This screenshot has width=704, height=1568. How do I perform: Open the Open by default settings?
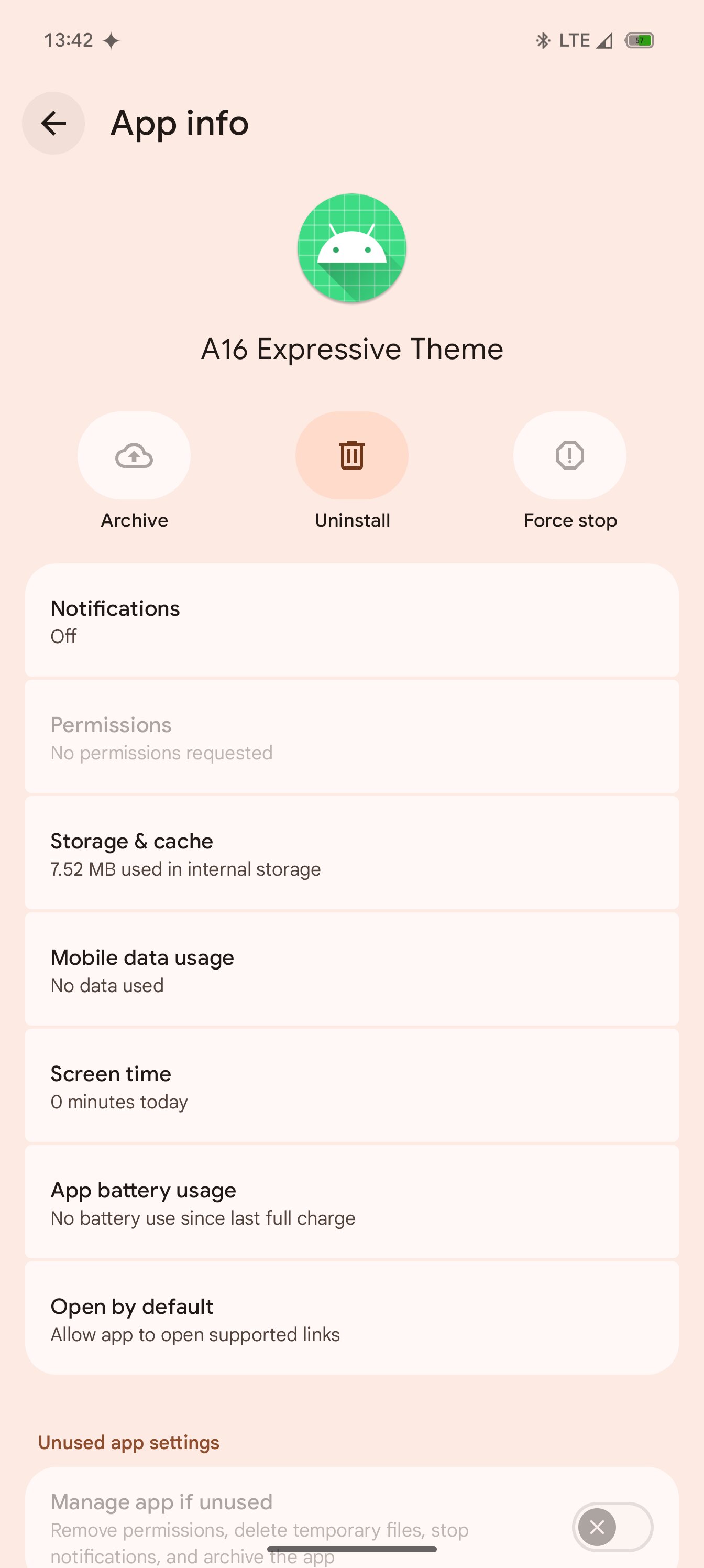click(351, 1318)
